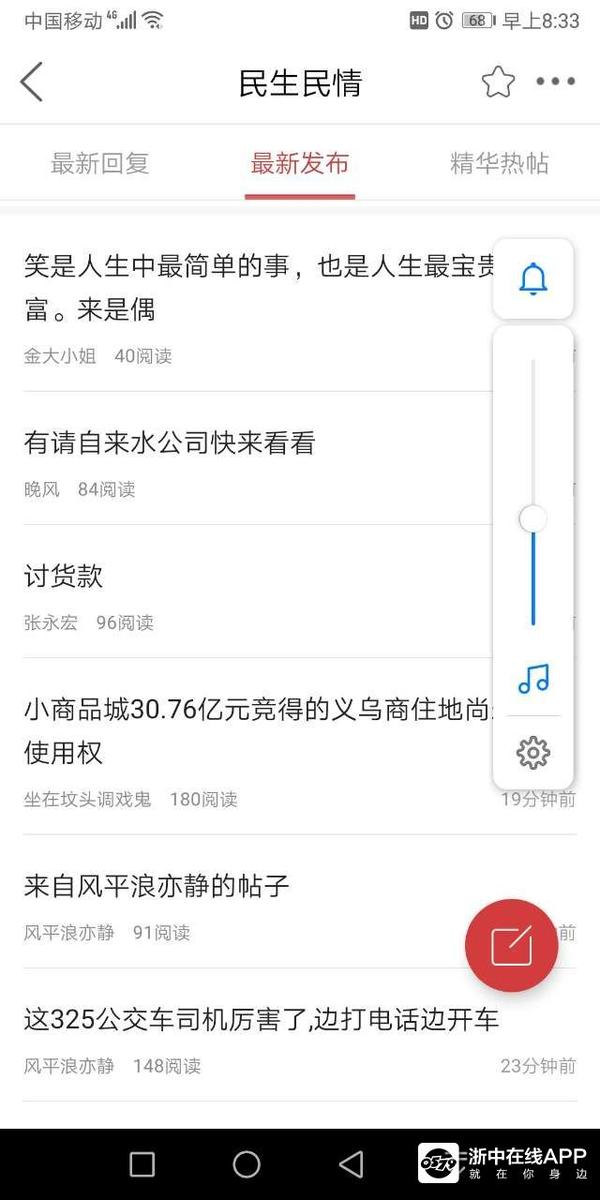Go back using the top-left arrow
Image resolution: width=600 pixels, height=1200 pixels.
[x=32, y=82]
